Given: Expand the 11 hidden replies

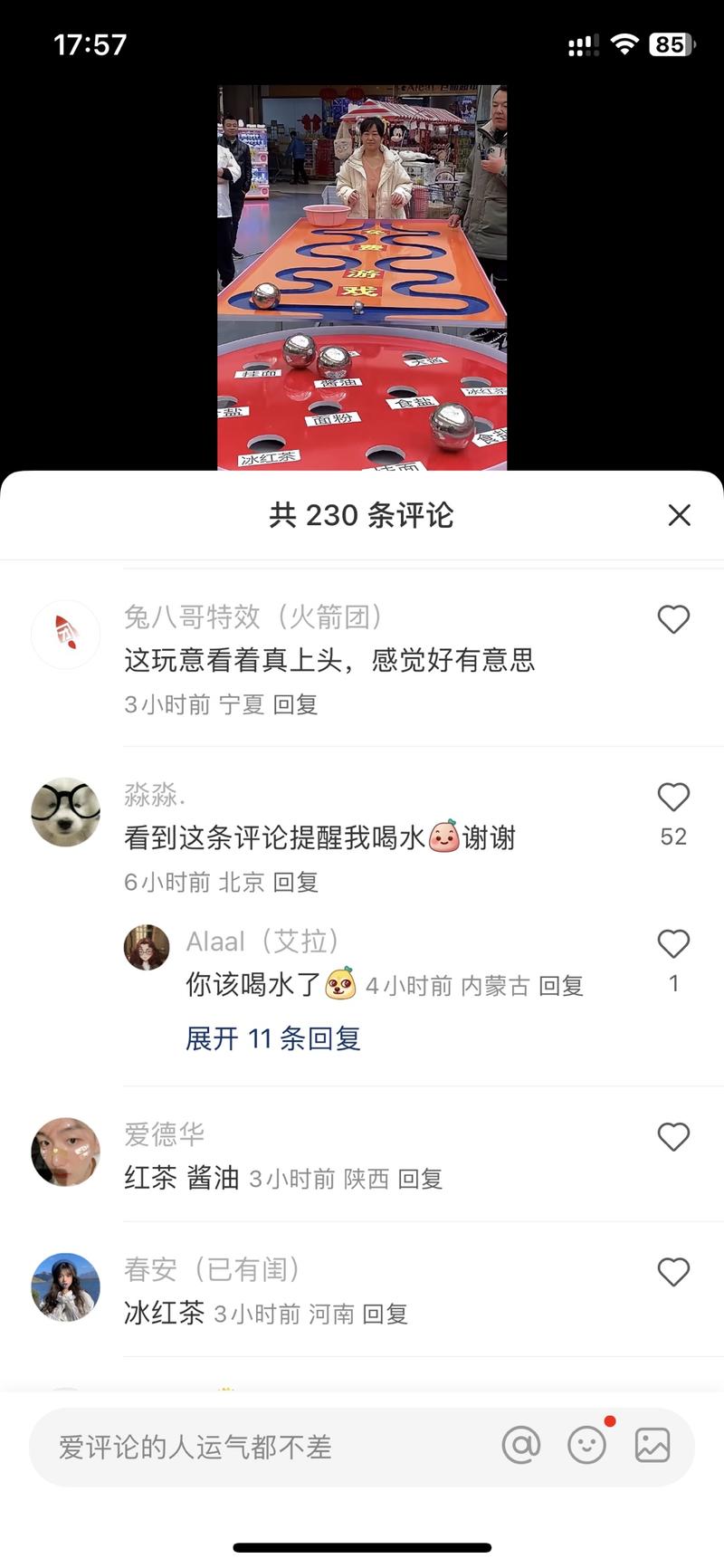Looking at the screenshot, I should [x=271, y=1038].
